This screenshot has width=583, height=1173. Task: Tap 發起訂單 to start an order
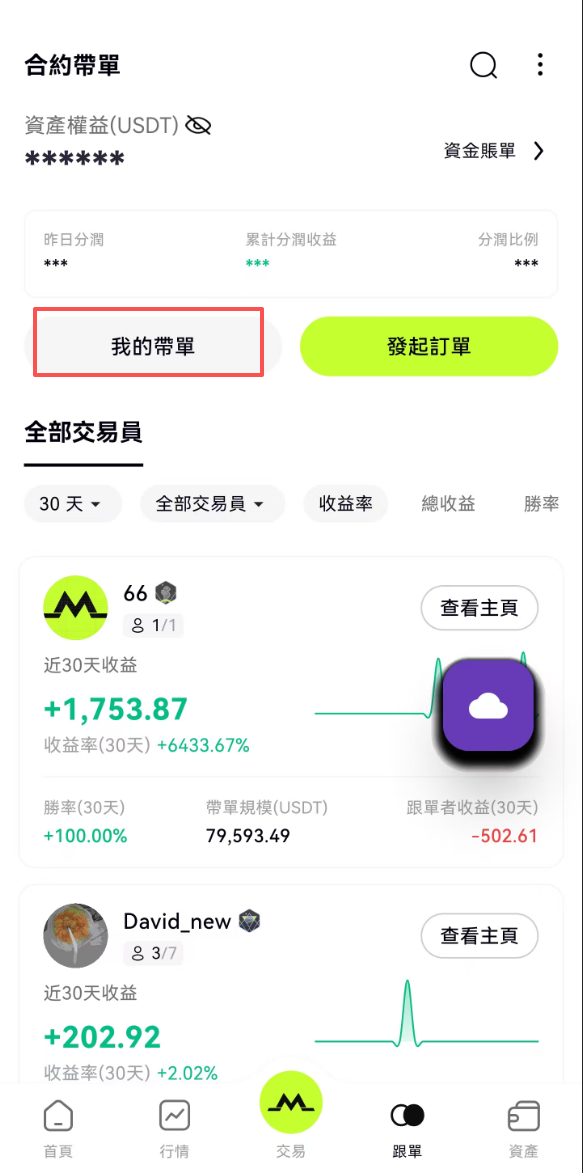[429, 346]
